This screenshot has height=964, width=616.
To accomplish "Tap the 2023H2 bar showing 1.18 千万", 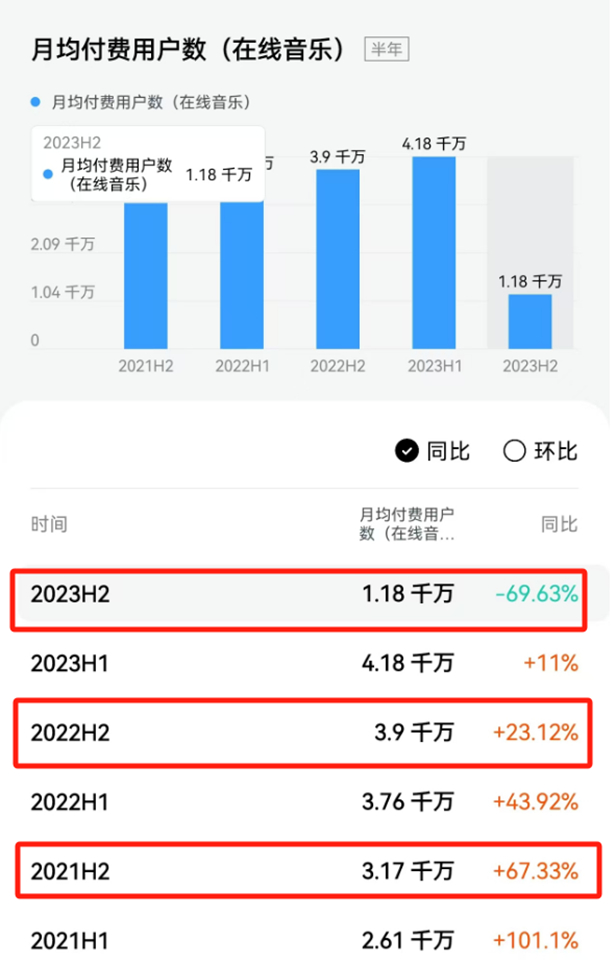I will pos(530,322).
